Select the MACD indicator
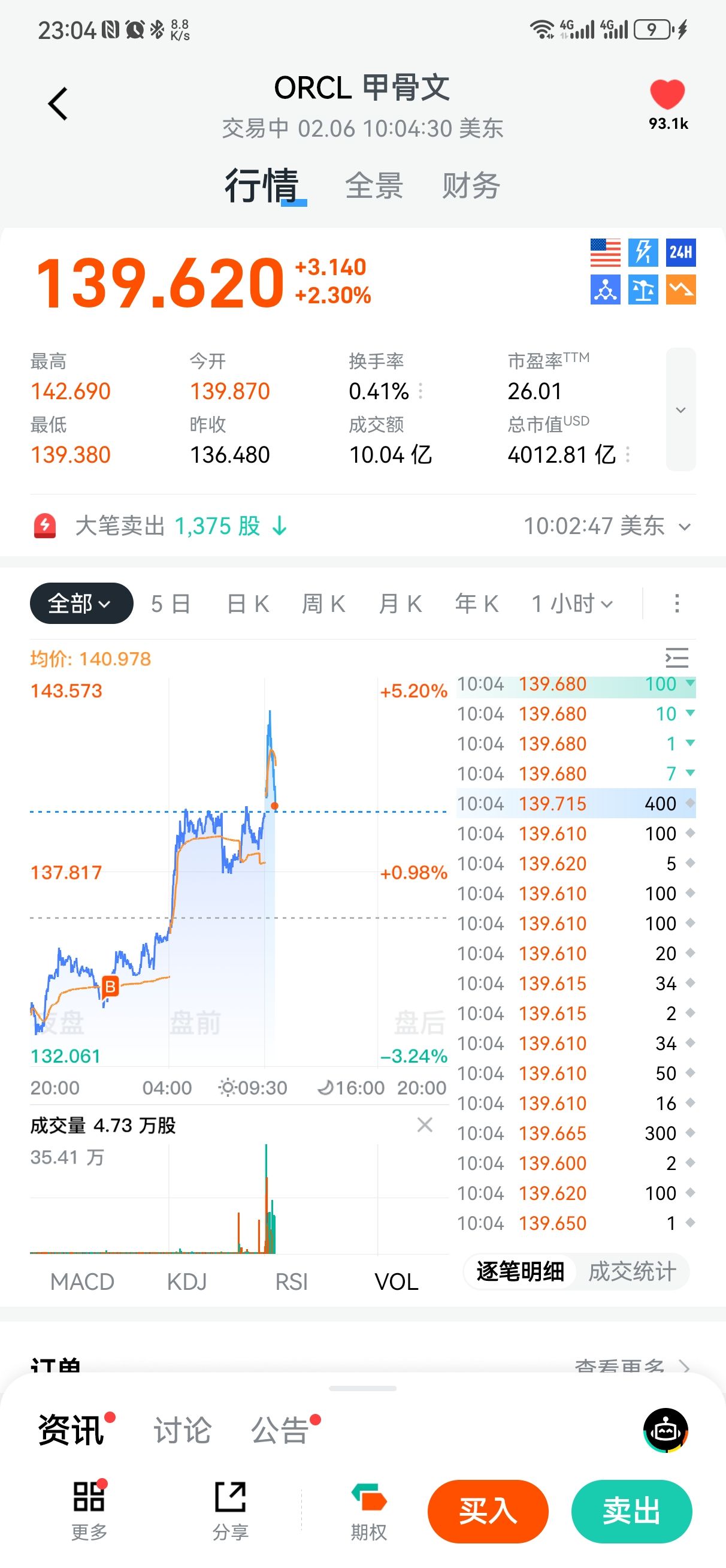The image size is (726, 1568). 82,1282
